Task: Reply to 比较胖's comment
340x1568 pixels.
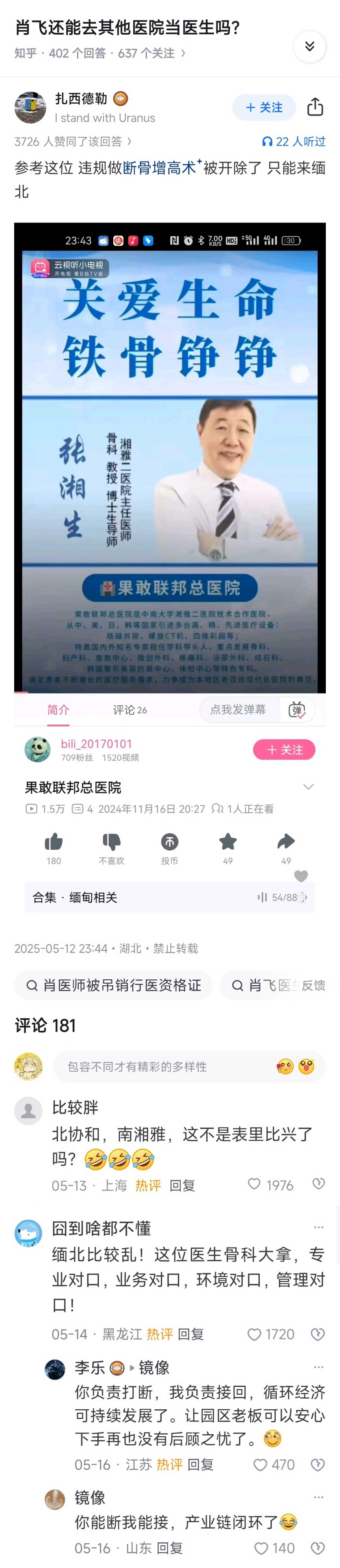Action: pyautogui.click(x=182, y=1185)
